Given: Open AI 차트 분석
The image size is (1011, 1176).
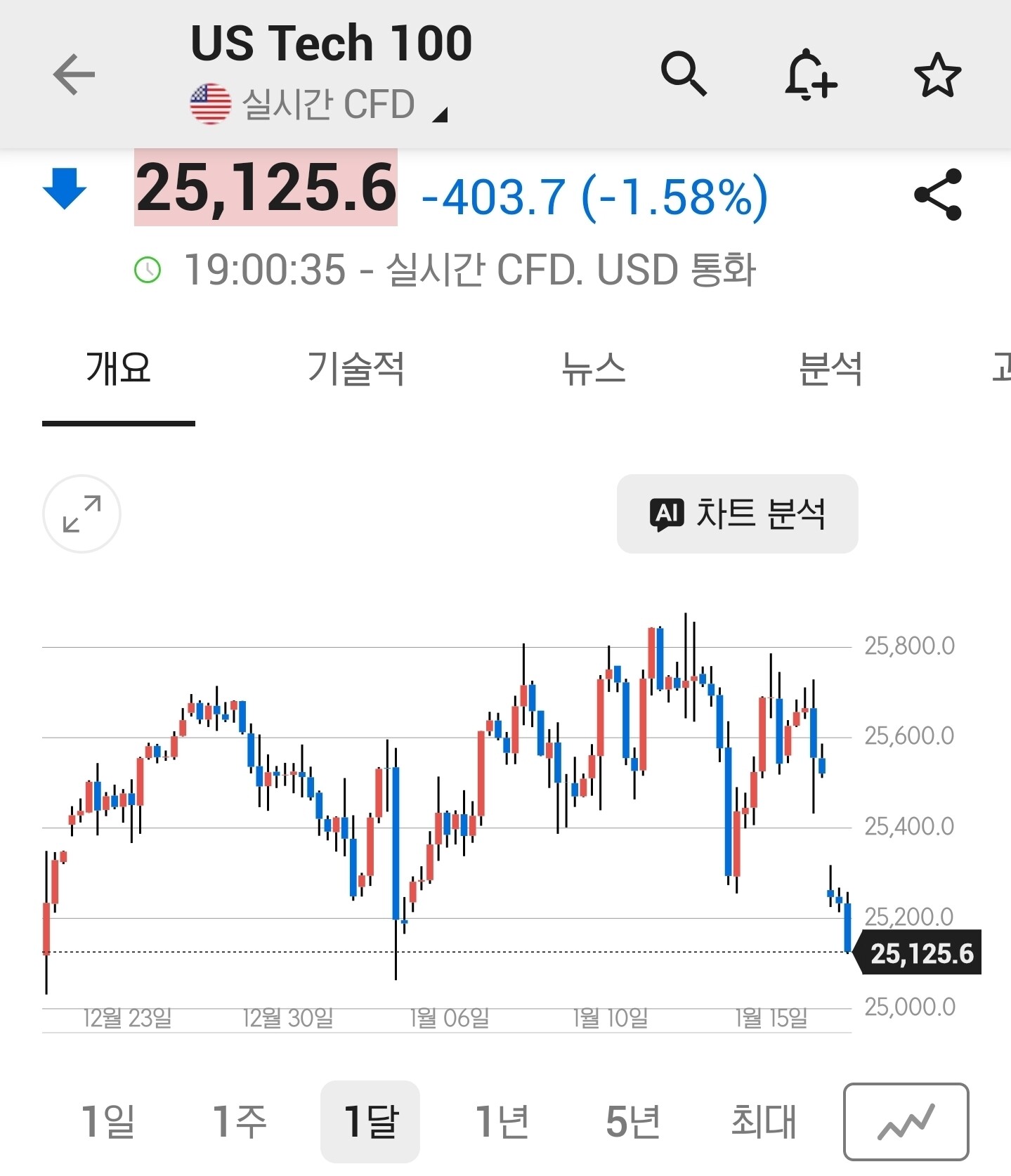Looking at the screenshot, I should point(737,514).
